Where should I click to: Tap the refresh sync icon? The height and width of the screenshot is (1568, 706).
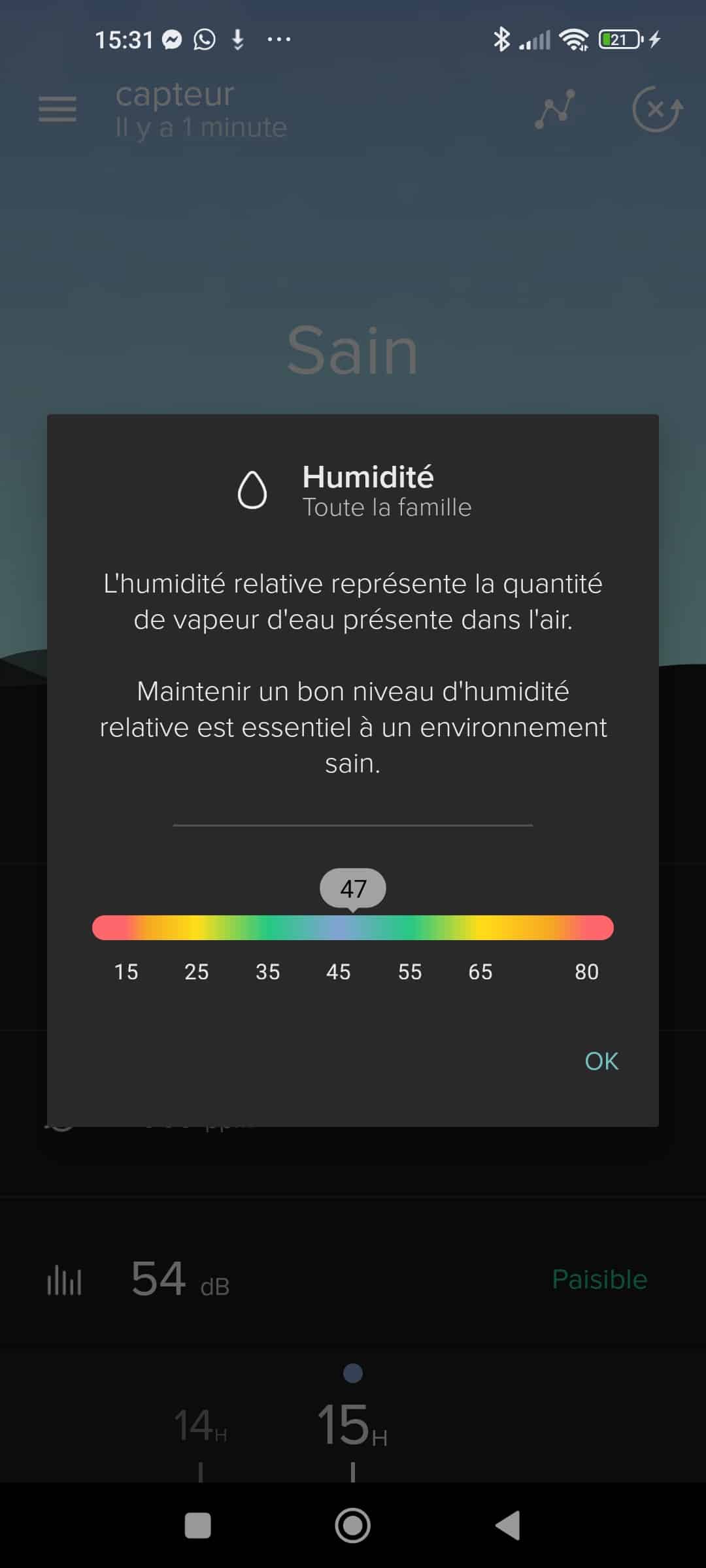(657, 109)
